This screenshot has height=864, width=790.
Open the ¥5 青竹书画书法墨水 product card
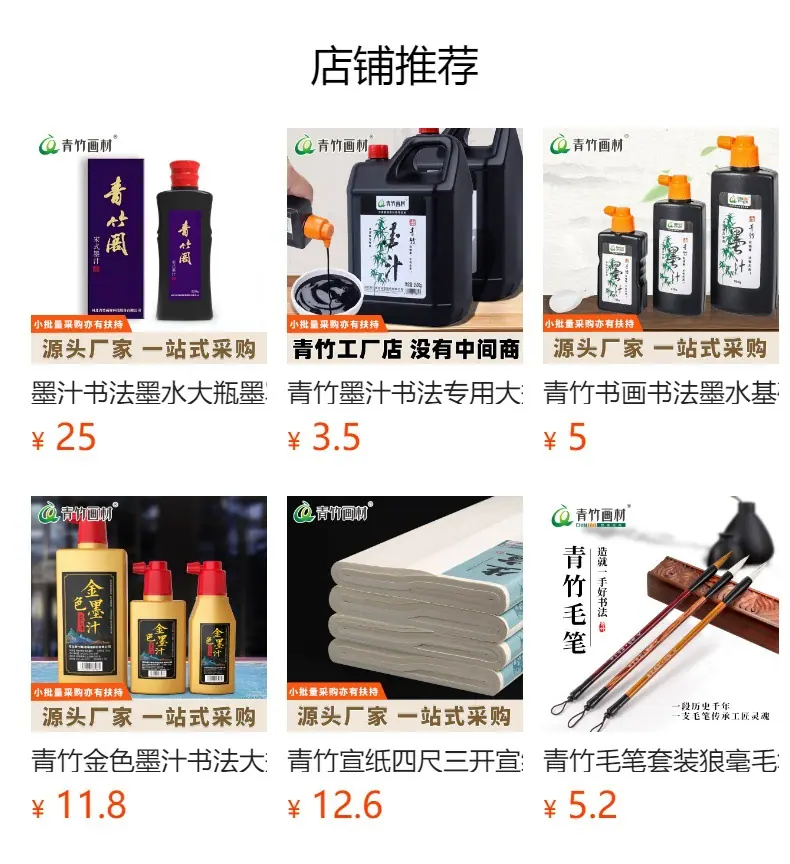click(661, 291)
